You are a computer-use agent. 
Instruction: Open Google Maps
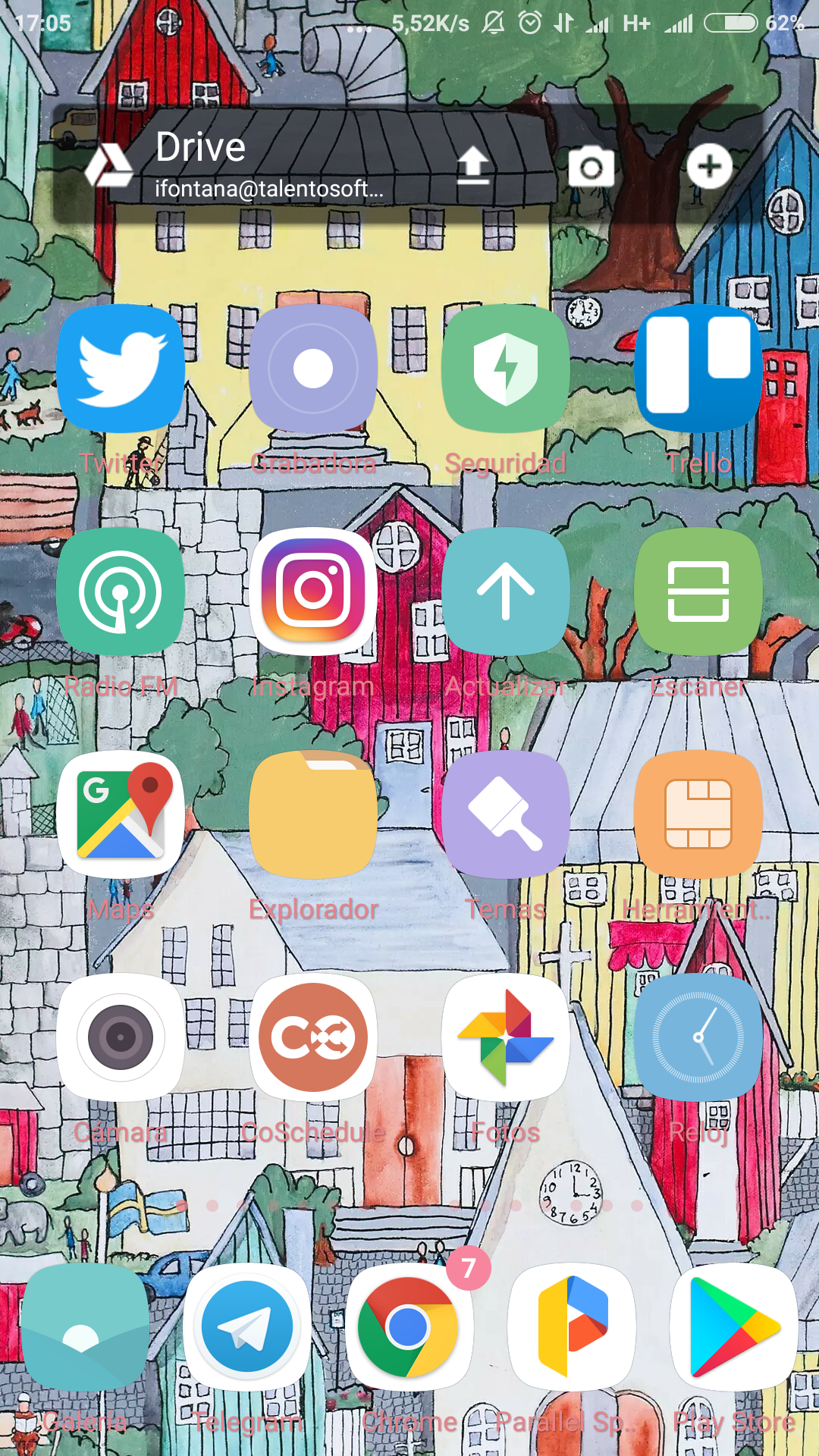(x=121, y=815)
